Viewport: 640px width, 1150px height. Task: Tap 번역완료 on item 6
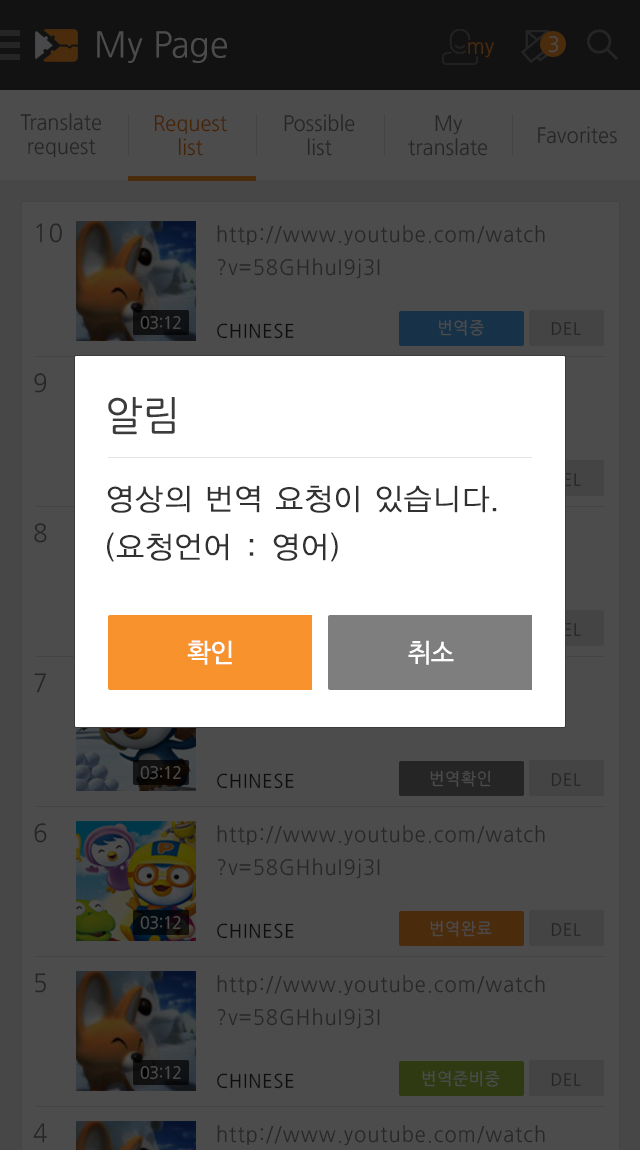click(461, 929)
